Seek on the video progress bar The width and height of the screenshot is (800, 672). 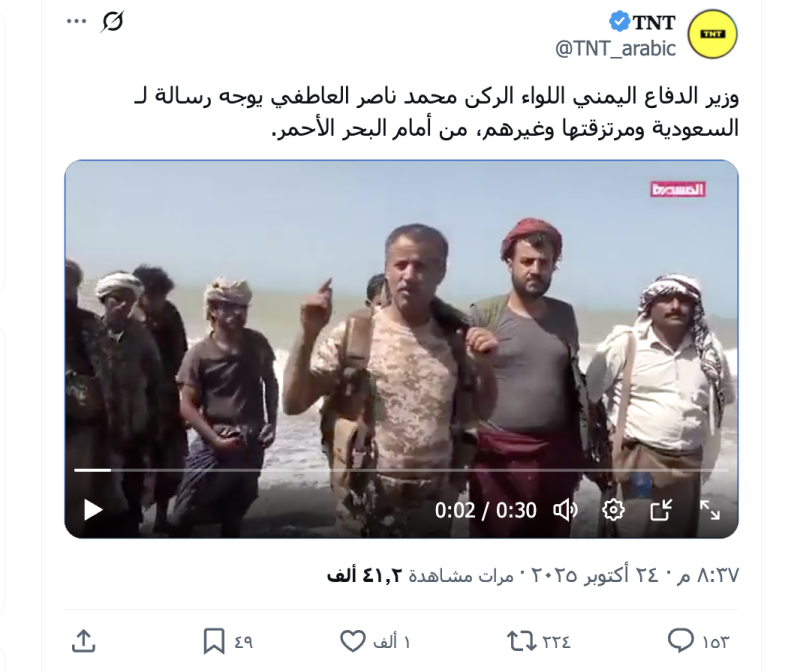400,470
